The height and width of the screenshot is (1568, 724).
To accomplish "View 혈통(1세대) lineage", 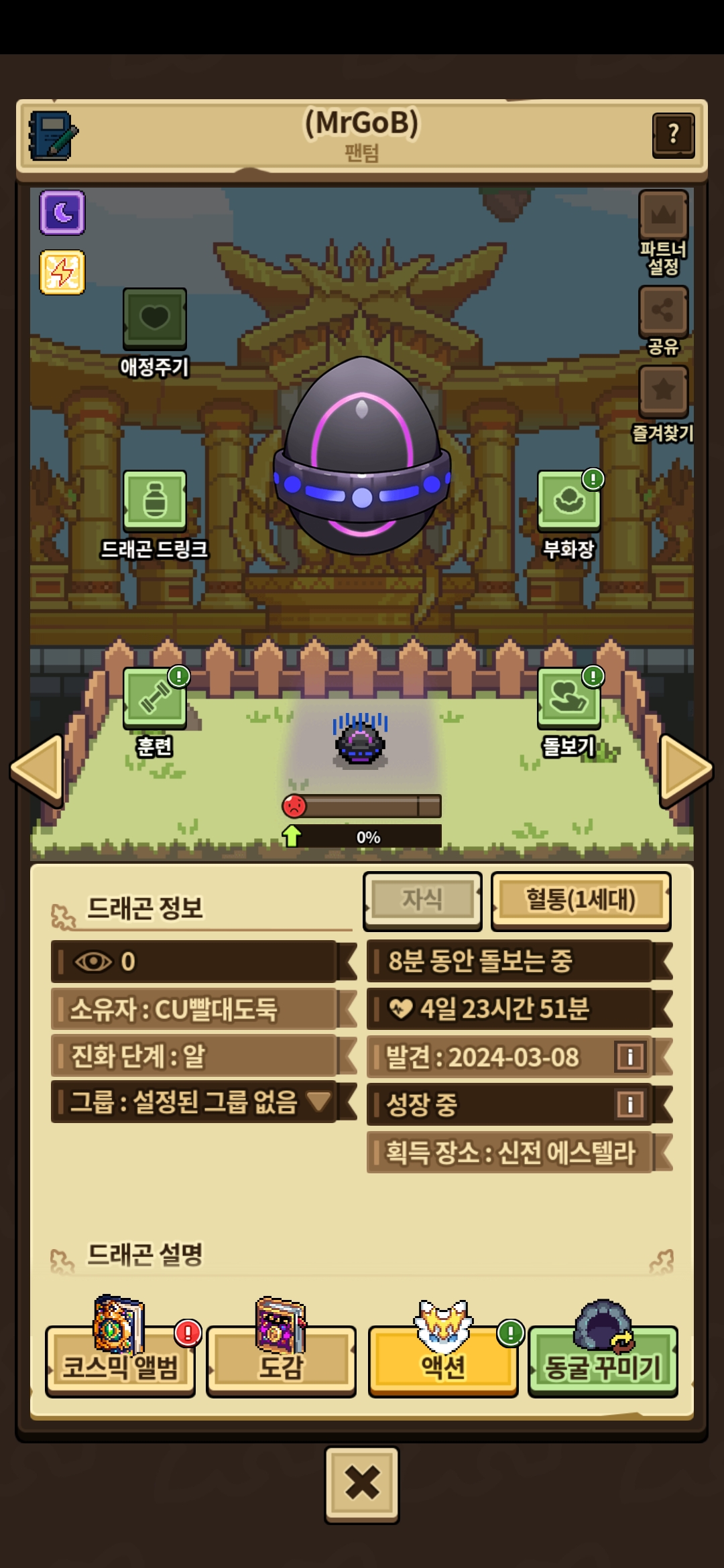I will pyautogui.click(x=581, y=900).
